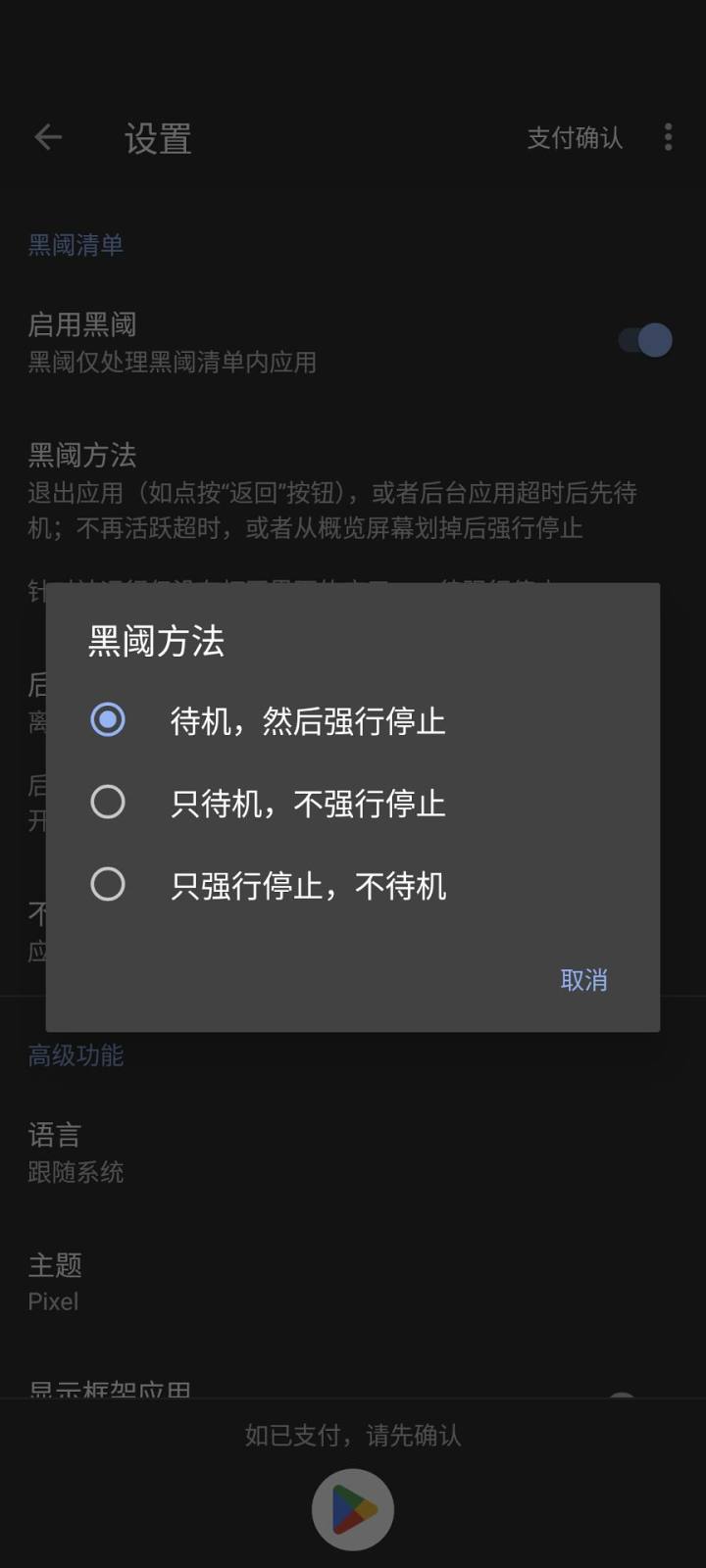Flip the switch next to 黑阈仅处理黑阈清单内应用
706x1568 pixels.
pos(645,340)
